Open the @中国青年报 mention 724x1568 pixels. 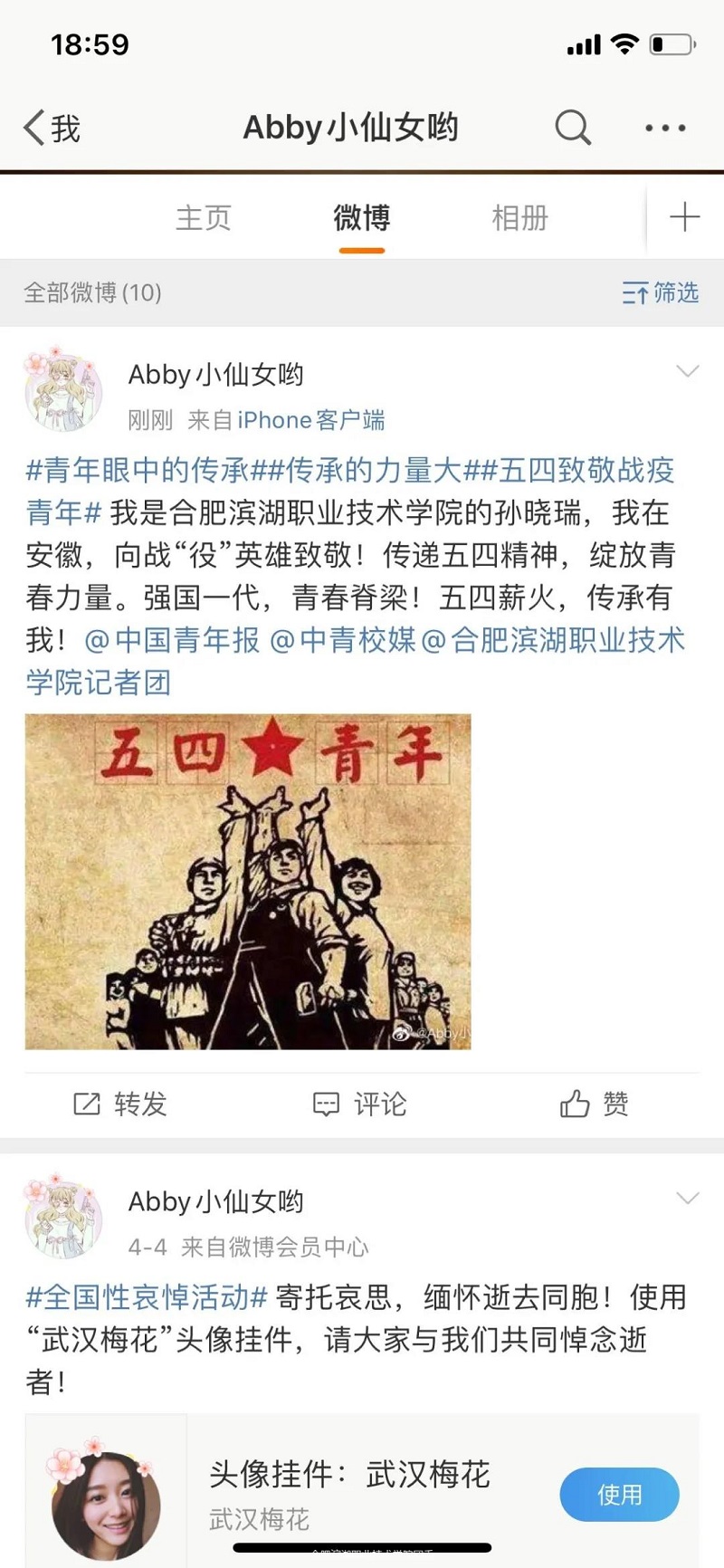(x=172, y=640)
